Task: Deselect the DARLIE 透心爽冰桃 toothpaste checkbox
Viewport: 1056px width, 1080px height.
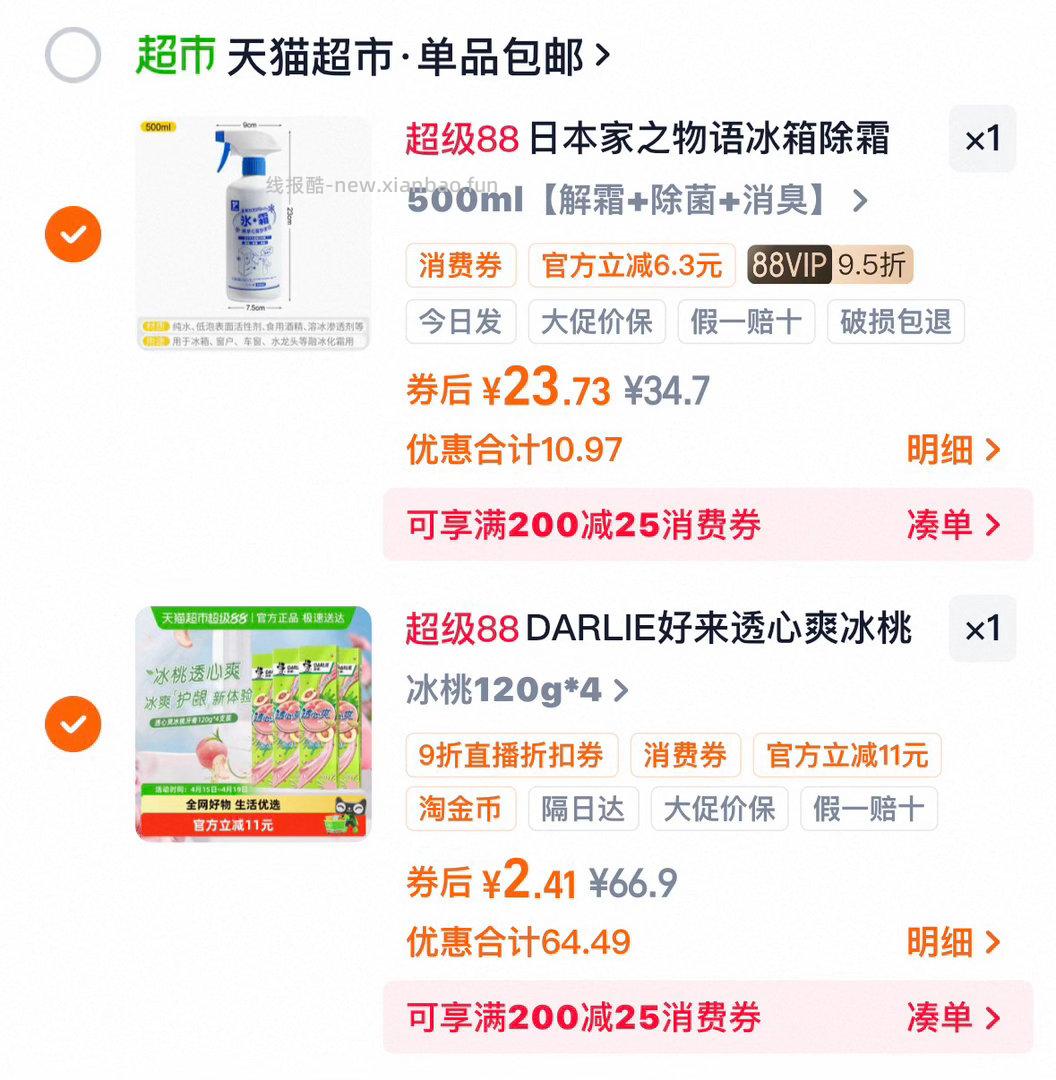Action: click(x=71, y=723)
